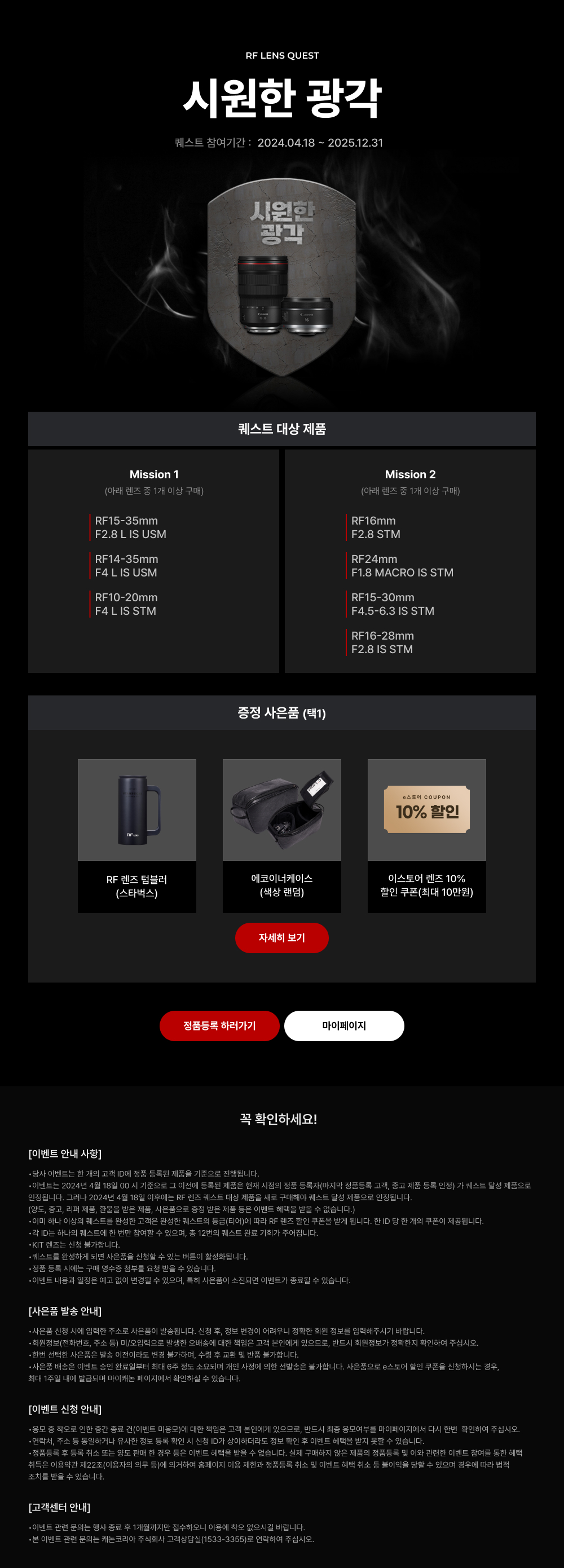The height and width of the screenshot is (1568, 564).
Task: Select RF15-35mm F2.8 L IS USM lens
Action: 133,528
